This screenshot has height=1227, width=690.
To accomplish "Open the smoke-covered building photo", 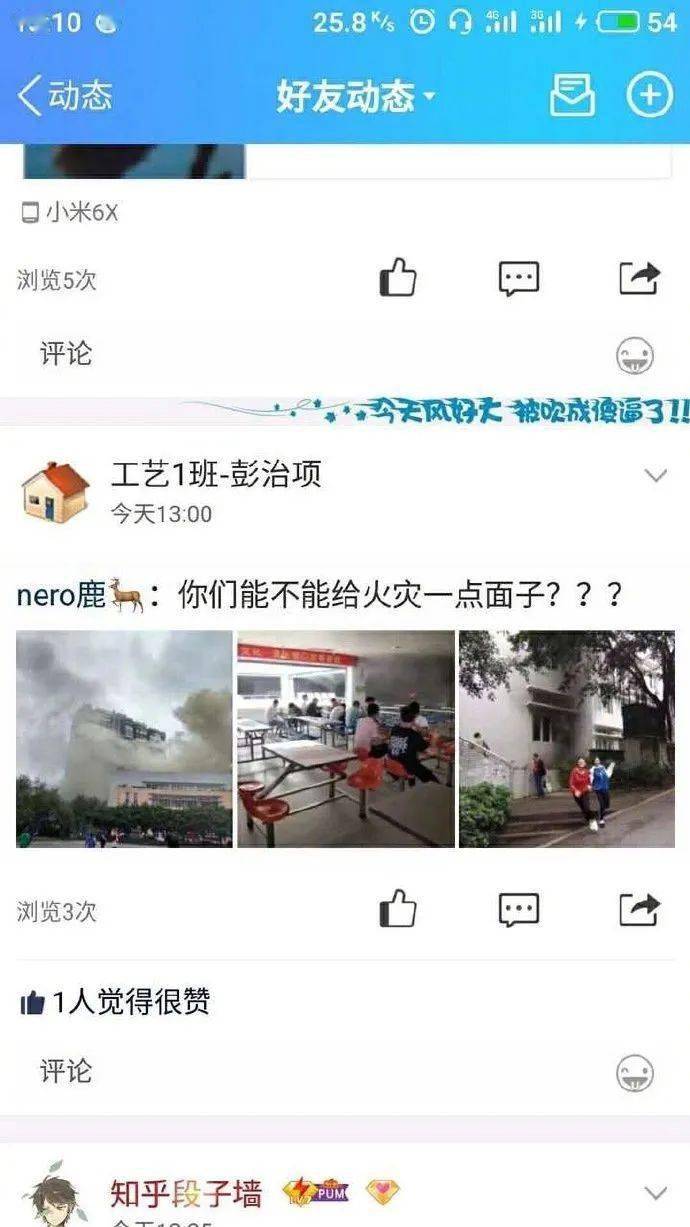I will (124, 738).
